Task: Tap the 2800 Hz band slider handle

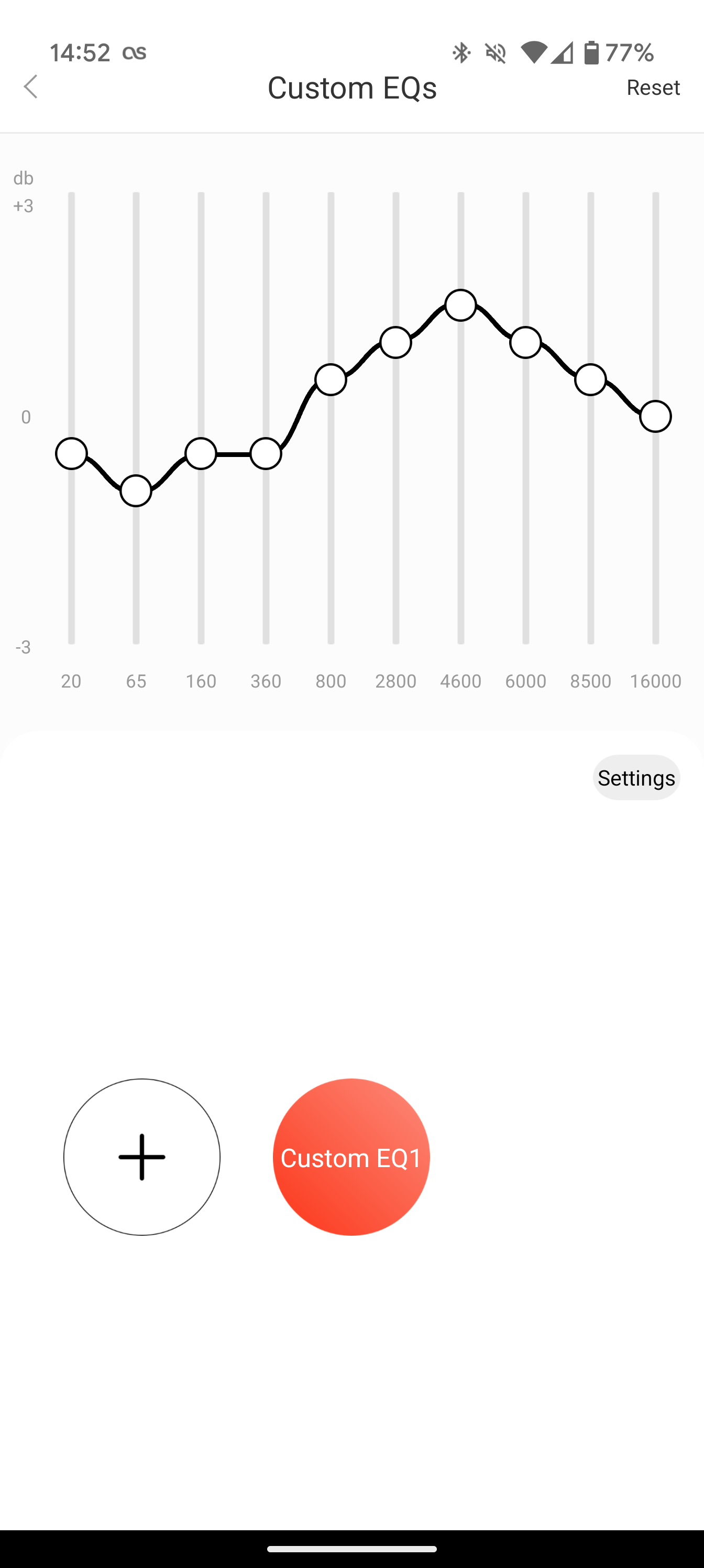Action: 396,342
